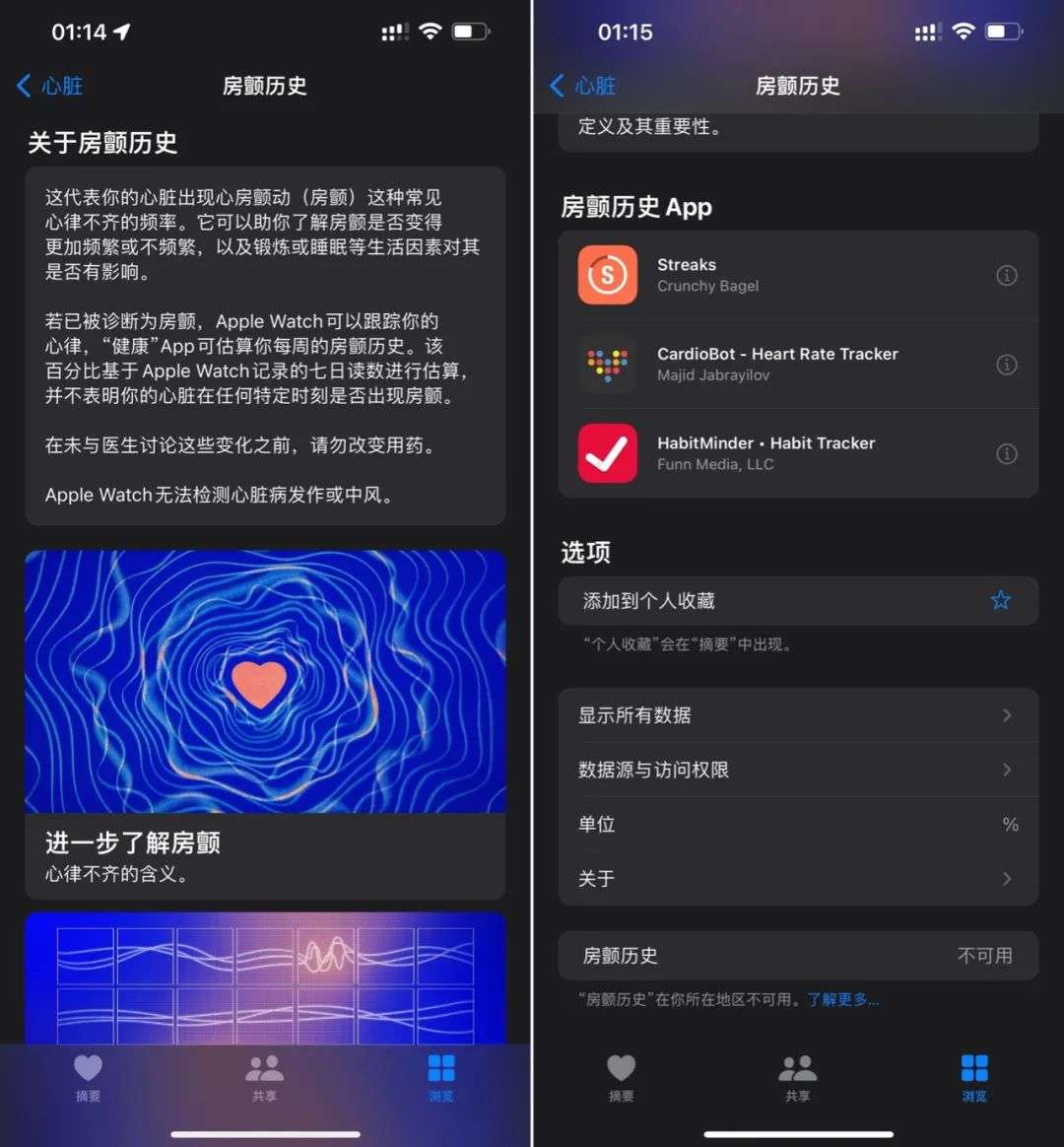Tap the 单位 row showing %
The height and width of the screenshot is (1147, 1064).
(798, 824)
